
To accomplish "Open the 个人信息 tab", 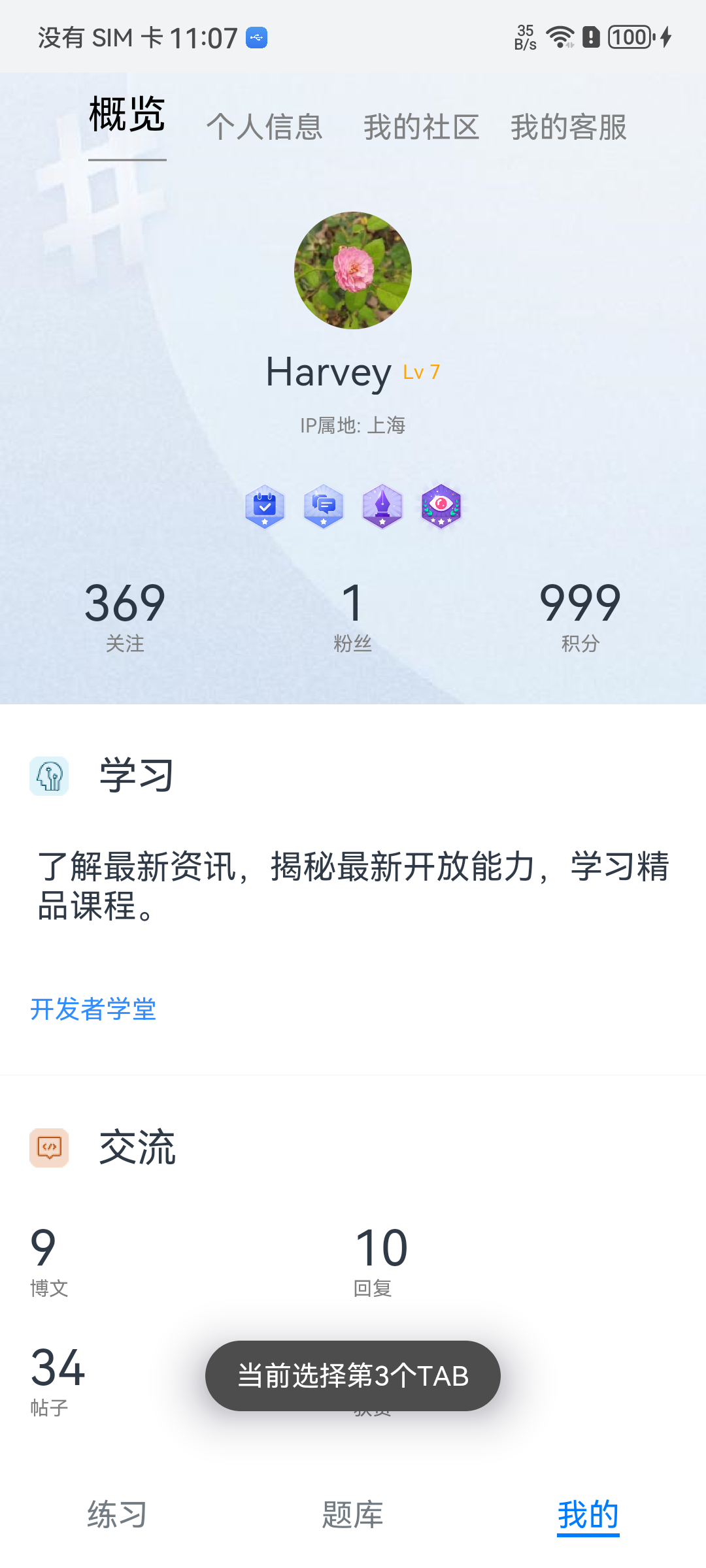I will coord(265,127).
